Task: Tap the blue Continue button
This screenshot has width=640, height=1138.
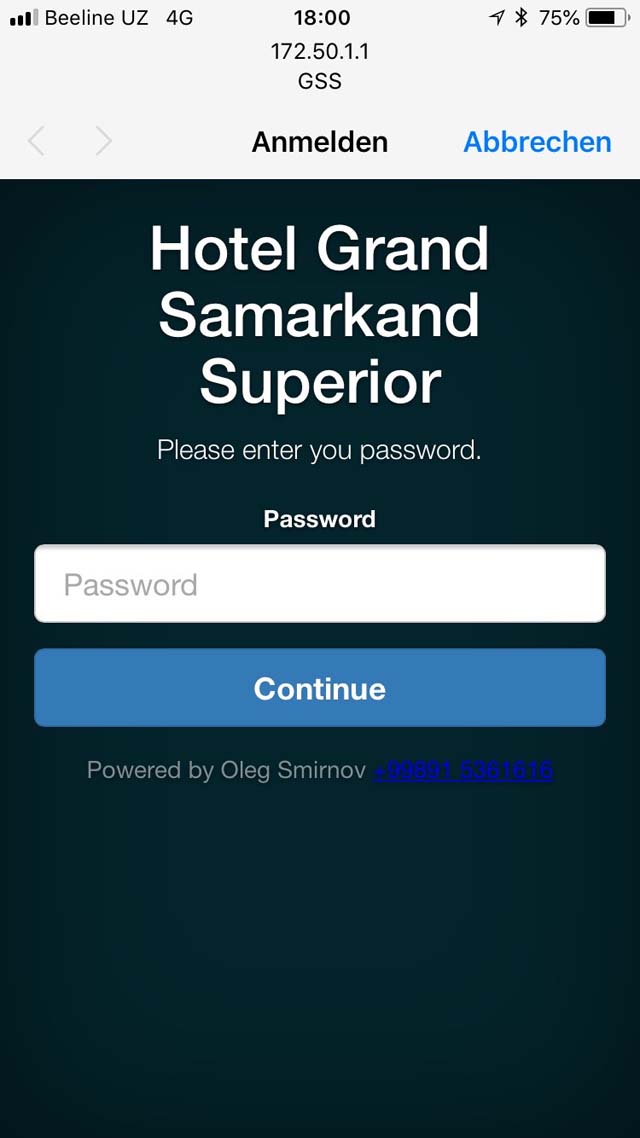Action: (x=320, y=688)
